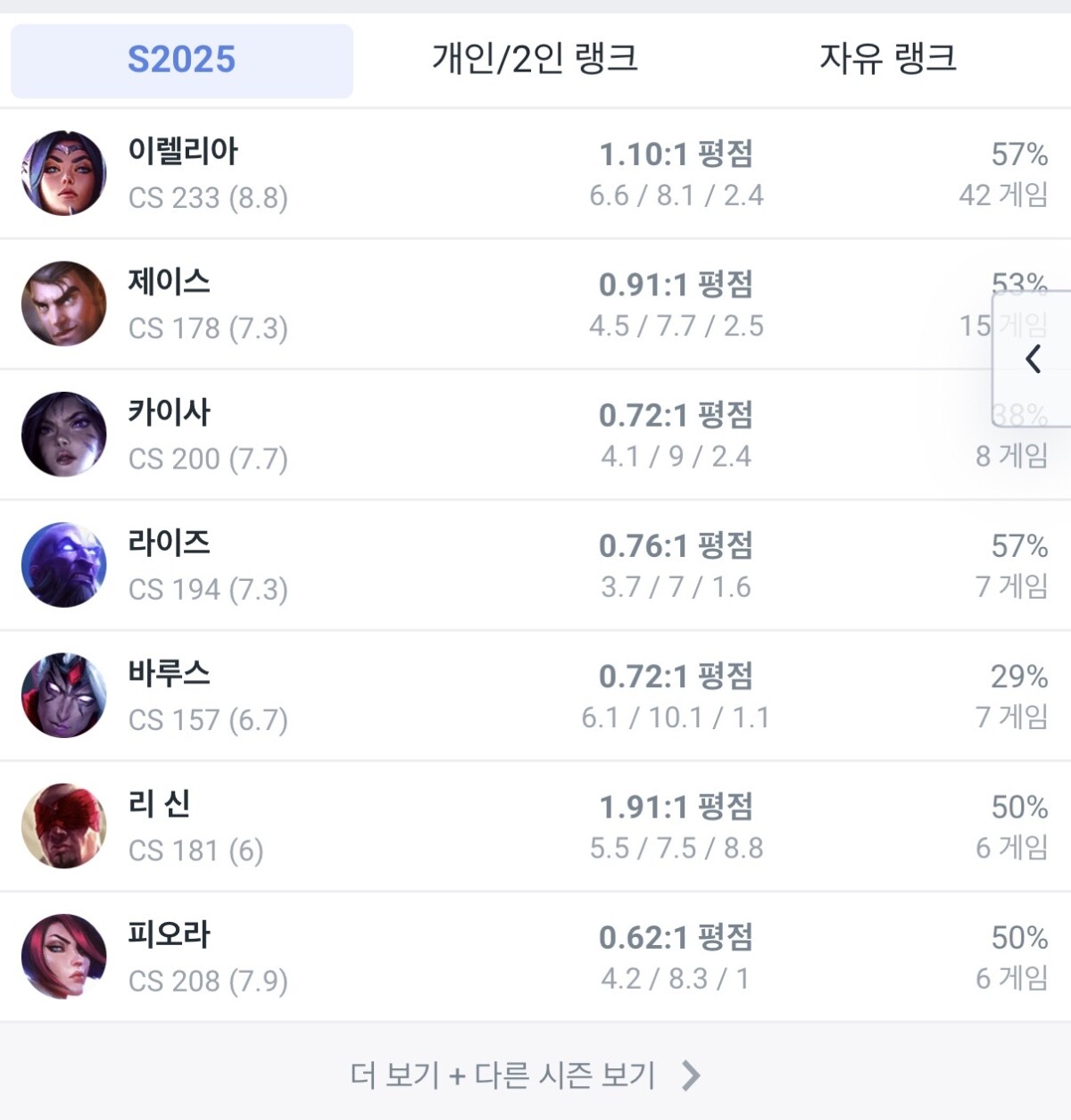Switch to 자유 랭크 tab

pos(887,60)
